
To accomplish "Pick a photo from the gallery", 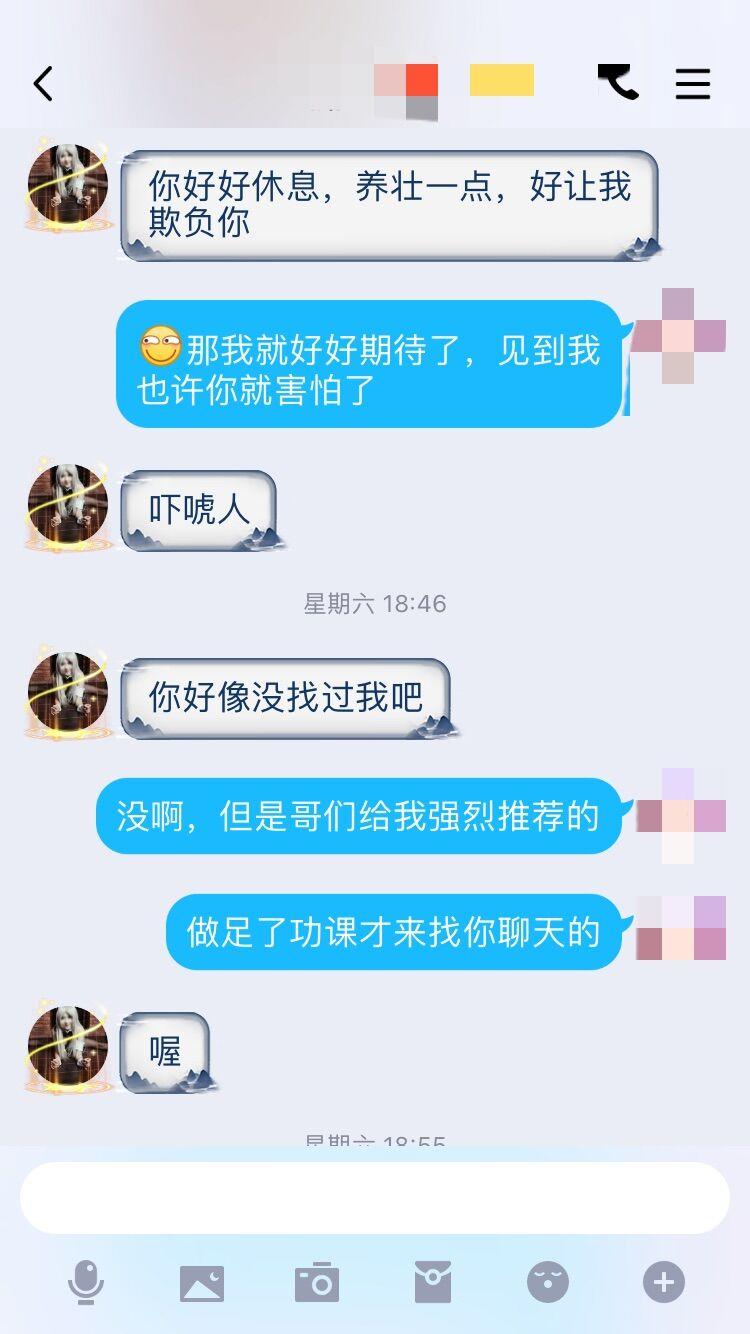I will (x=202, y=1282).
